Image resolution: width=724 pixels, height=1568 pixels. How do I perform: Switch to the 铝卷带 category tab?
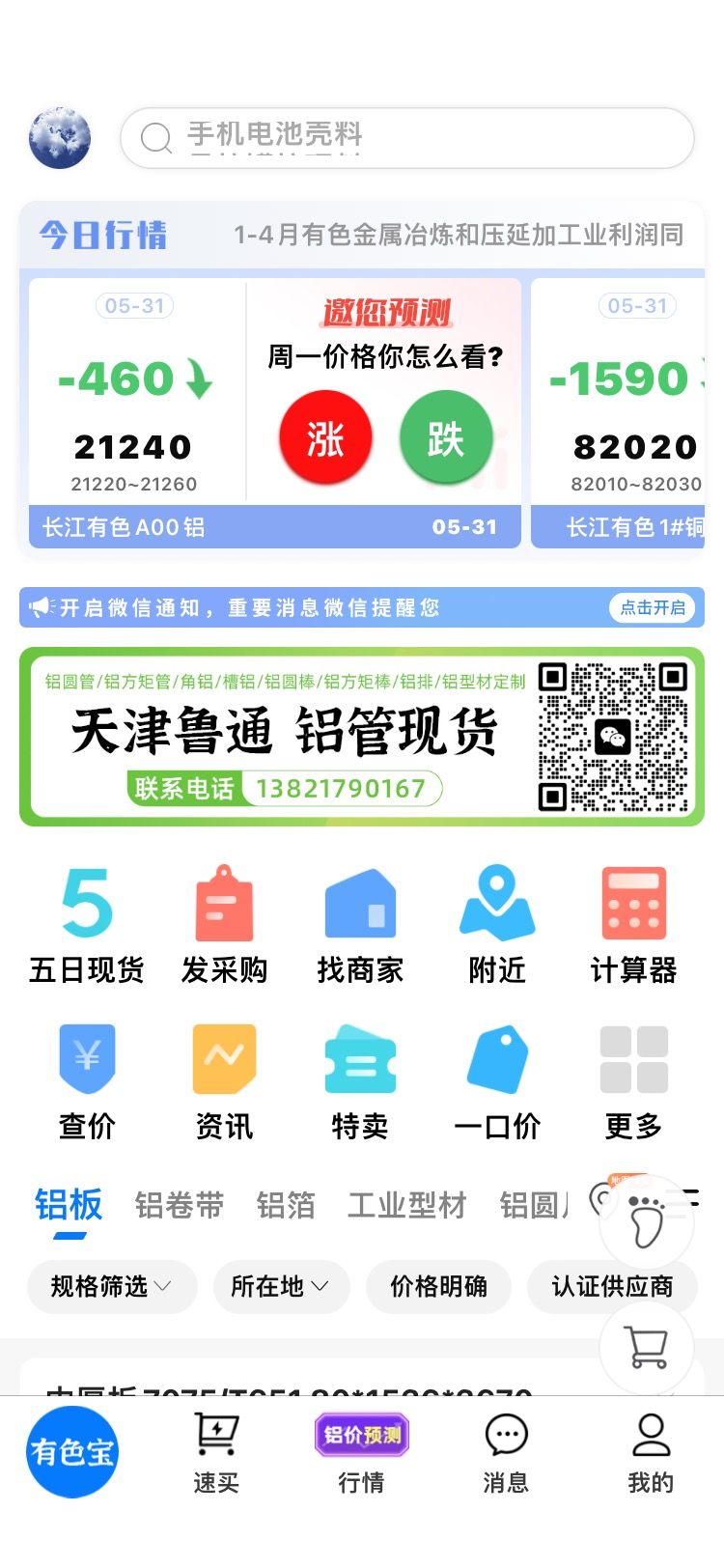(180, 1205)
